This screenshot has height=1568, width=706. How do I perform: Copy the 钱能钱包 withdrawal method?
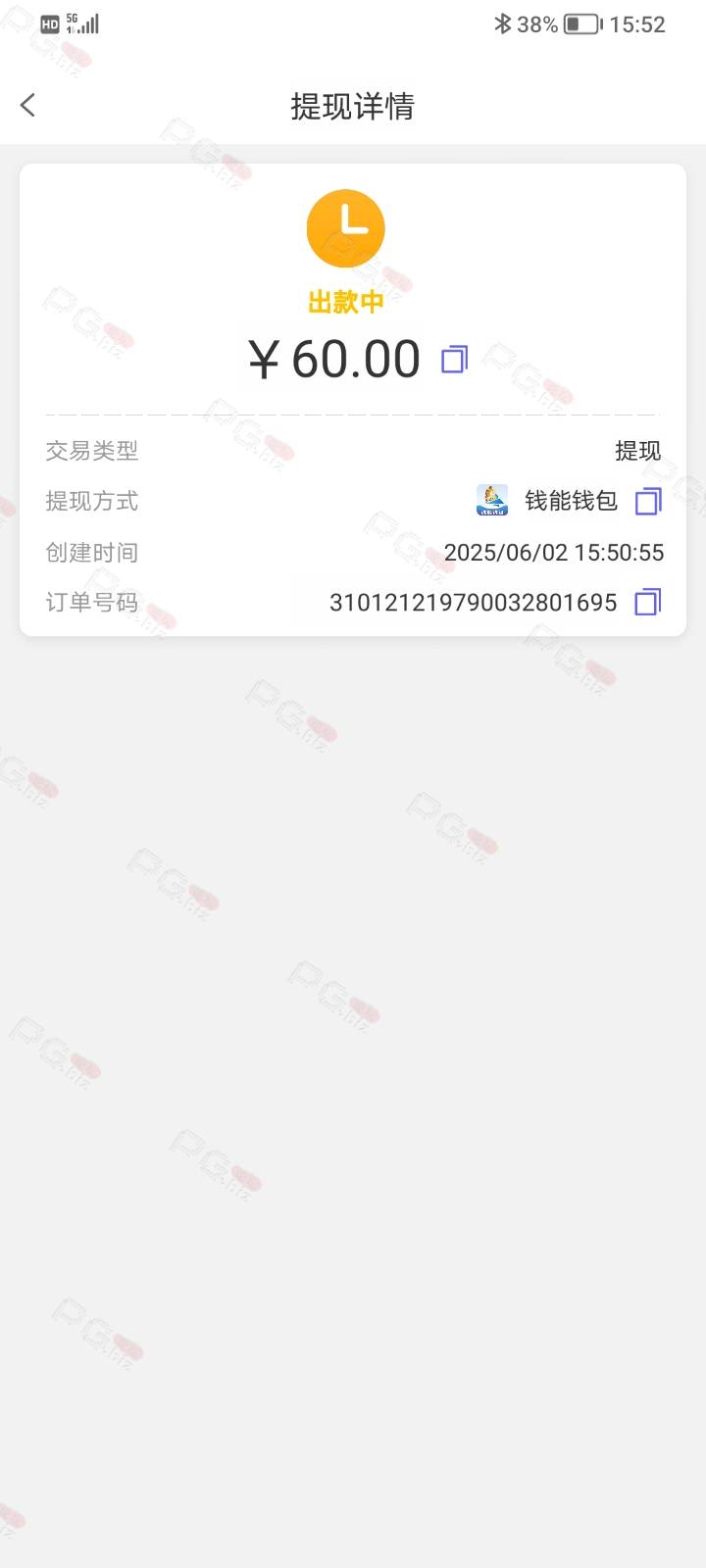648,501
